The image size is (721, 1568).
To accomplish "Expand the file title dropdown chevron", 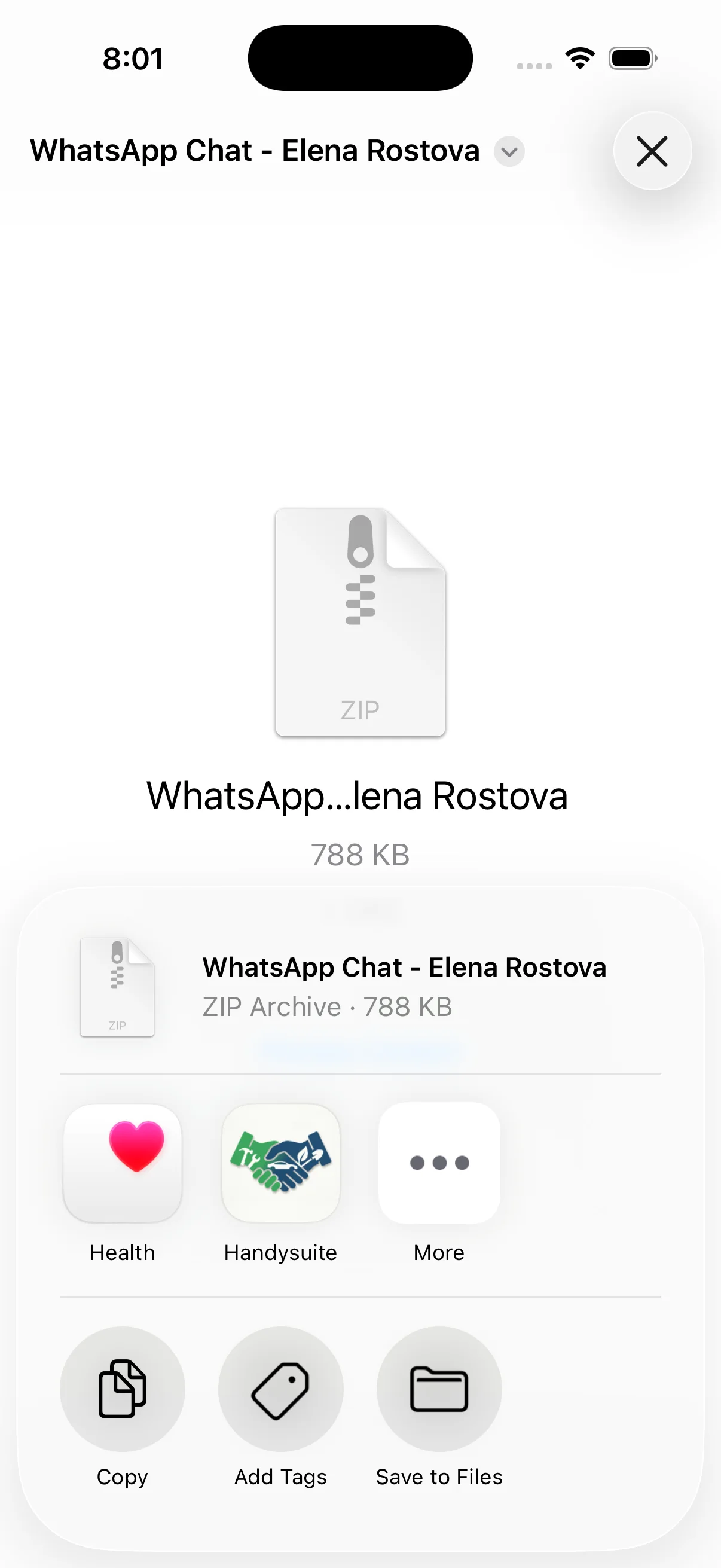I will click(509, 151).
